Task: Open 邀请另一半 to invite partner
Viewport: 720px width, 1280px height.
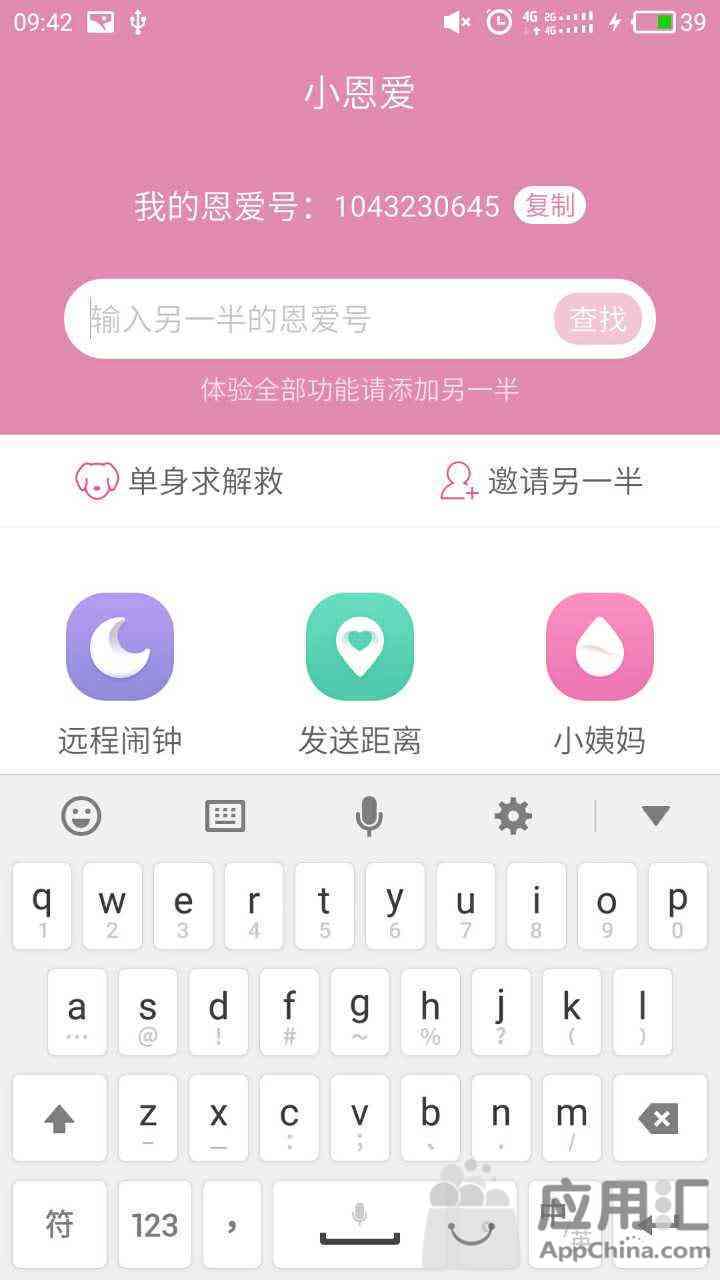Action: (541, 481)
